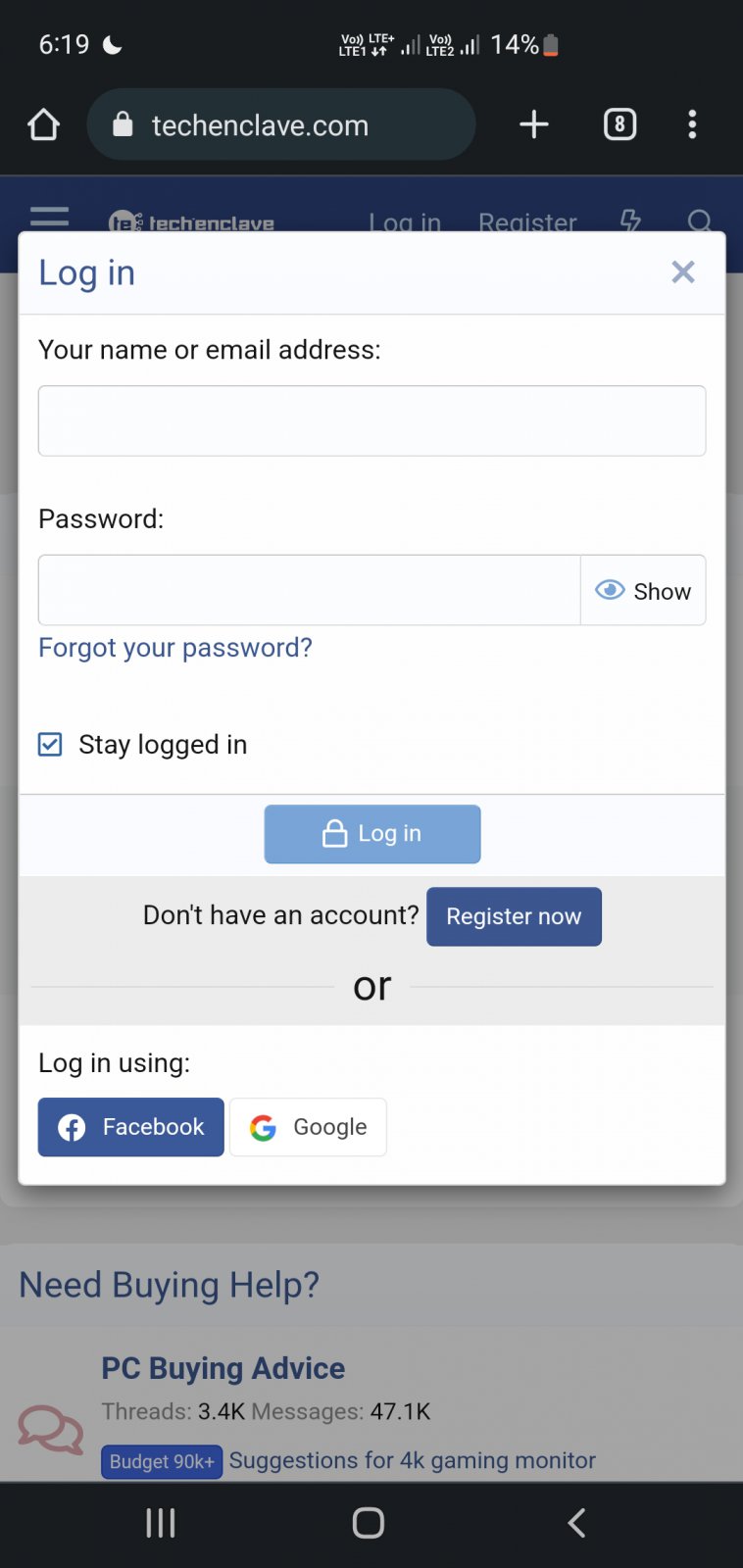The width and height of the screenshot is (743, 1568).
Task: Show the typed password
Action: (x=643, y=590)
